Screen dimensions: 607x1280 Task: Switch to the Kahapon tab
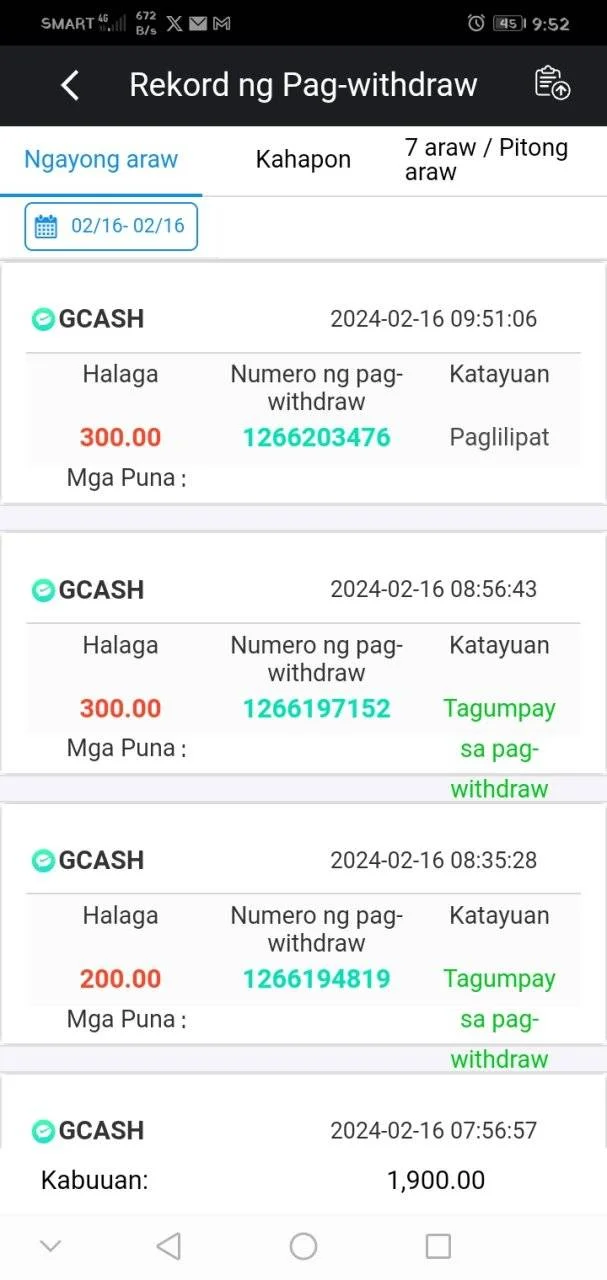tap(303, 160)
